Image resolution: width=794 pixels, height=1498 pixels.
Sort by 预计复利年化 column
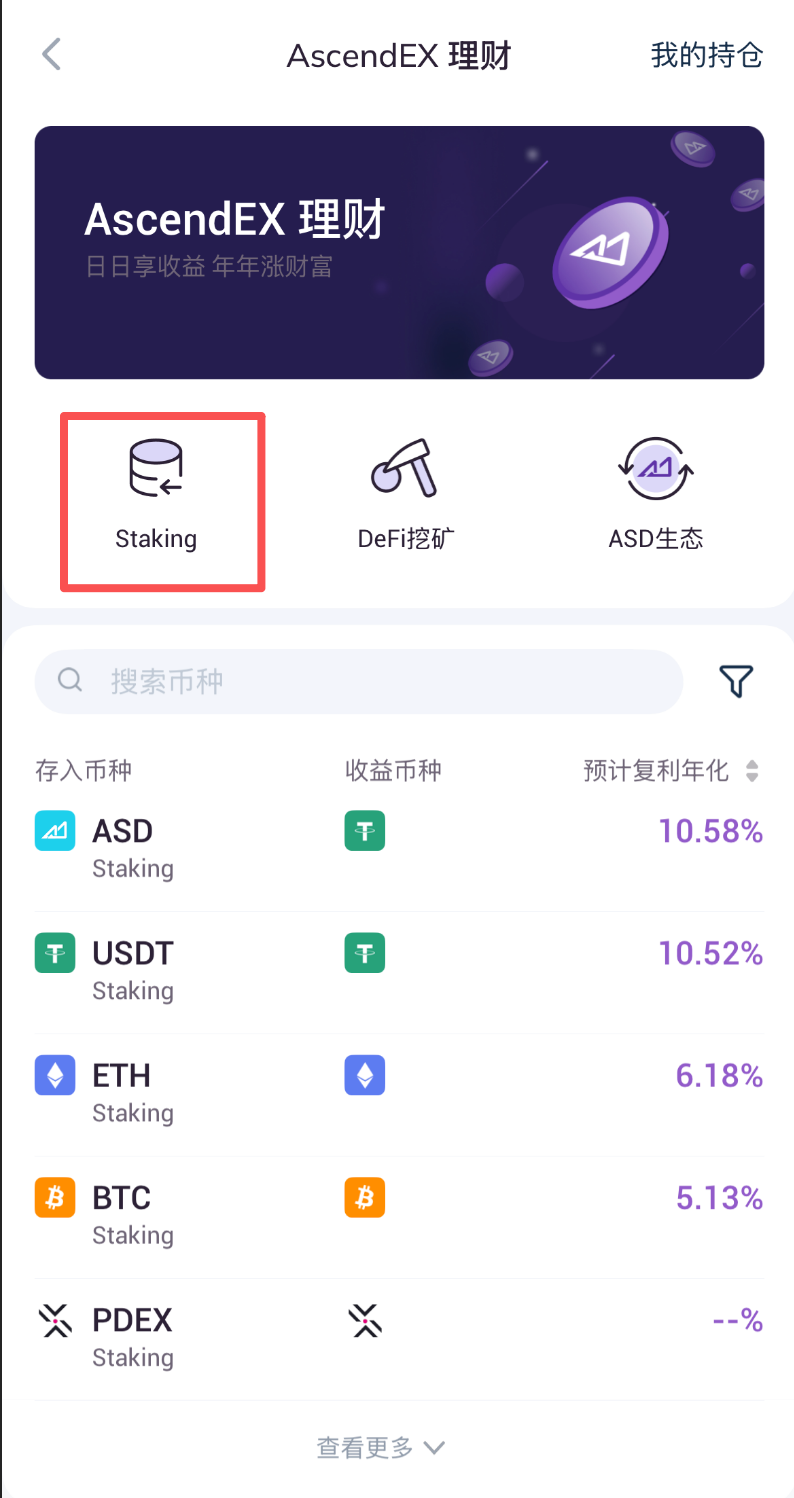pos(671,771)
